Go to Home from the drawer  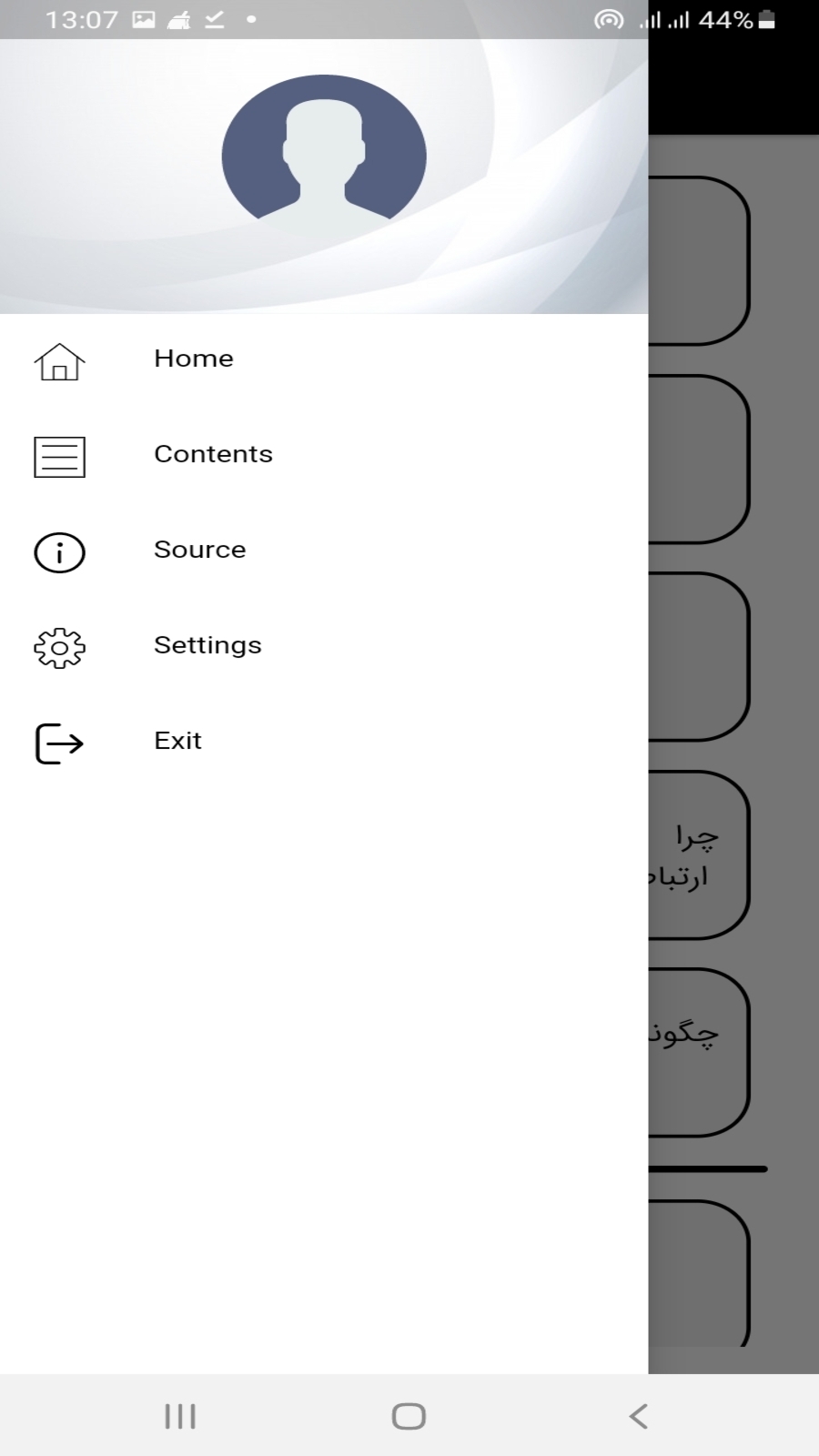193,359
